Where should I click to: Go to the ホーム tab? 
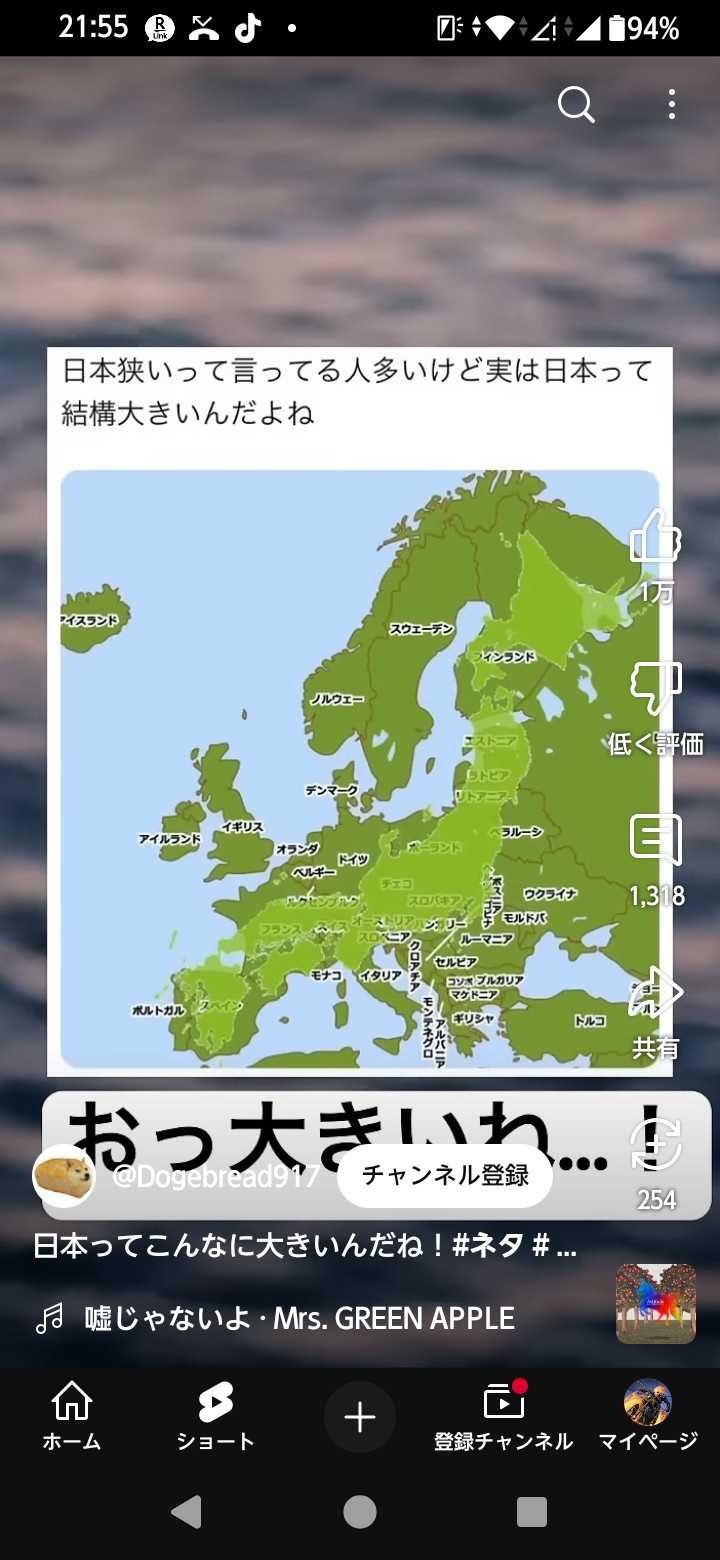[x=71, y=1415]
